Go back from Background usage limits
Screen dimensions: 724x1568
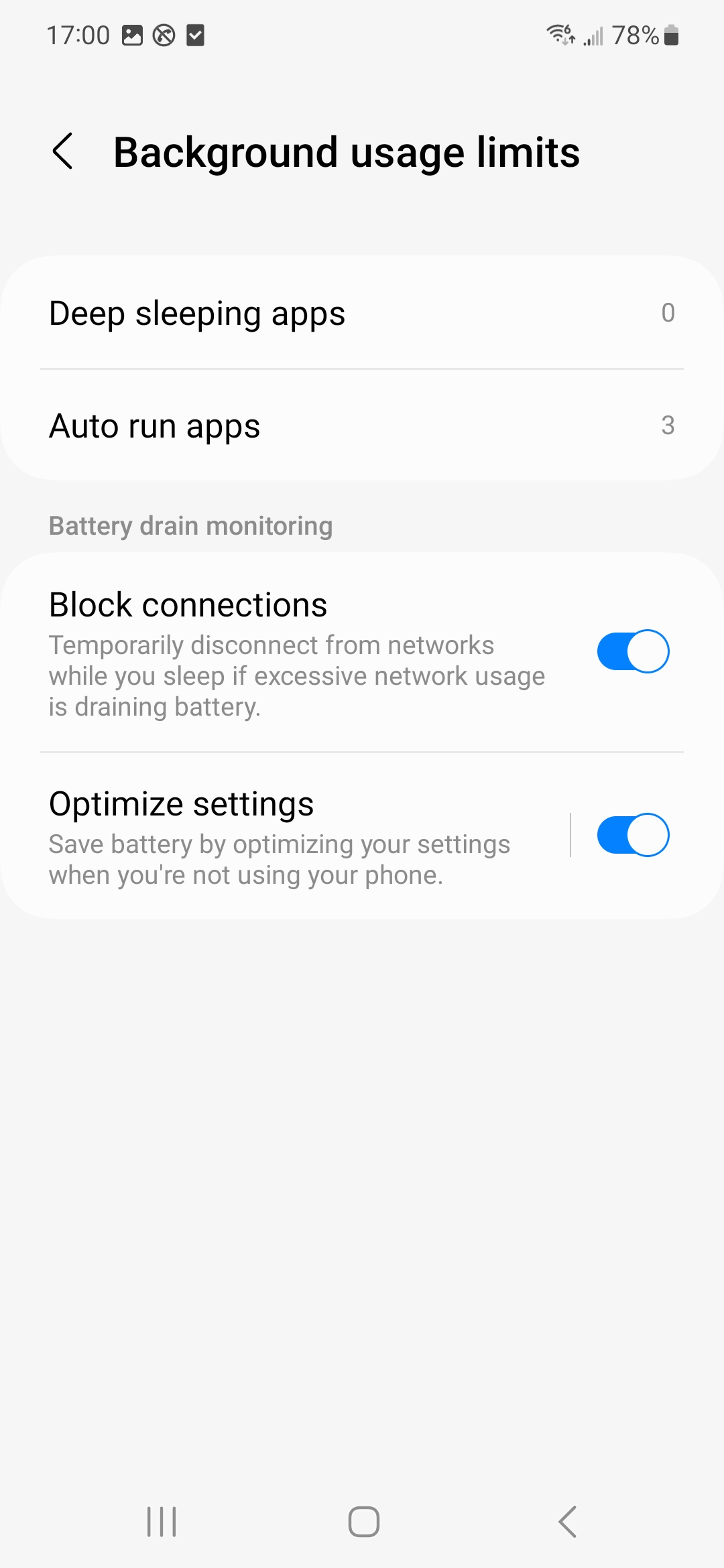click(x=62, y=151)
